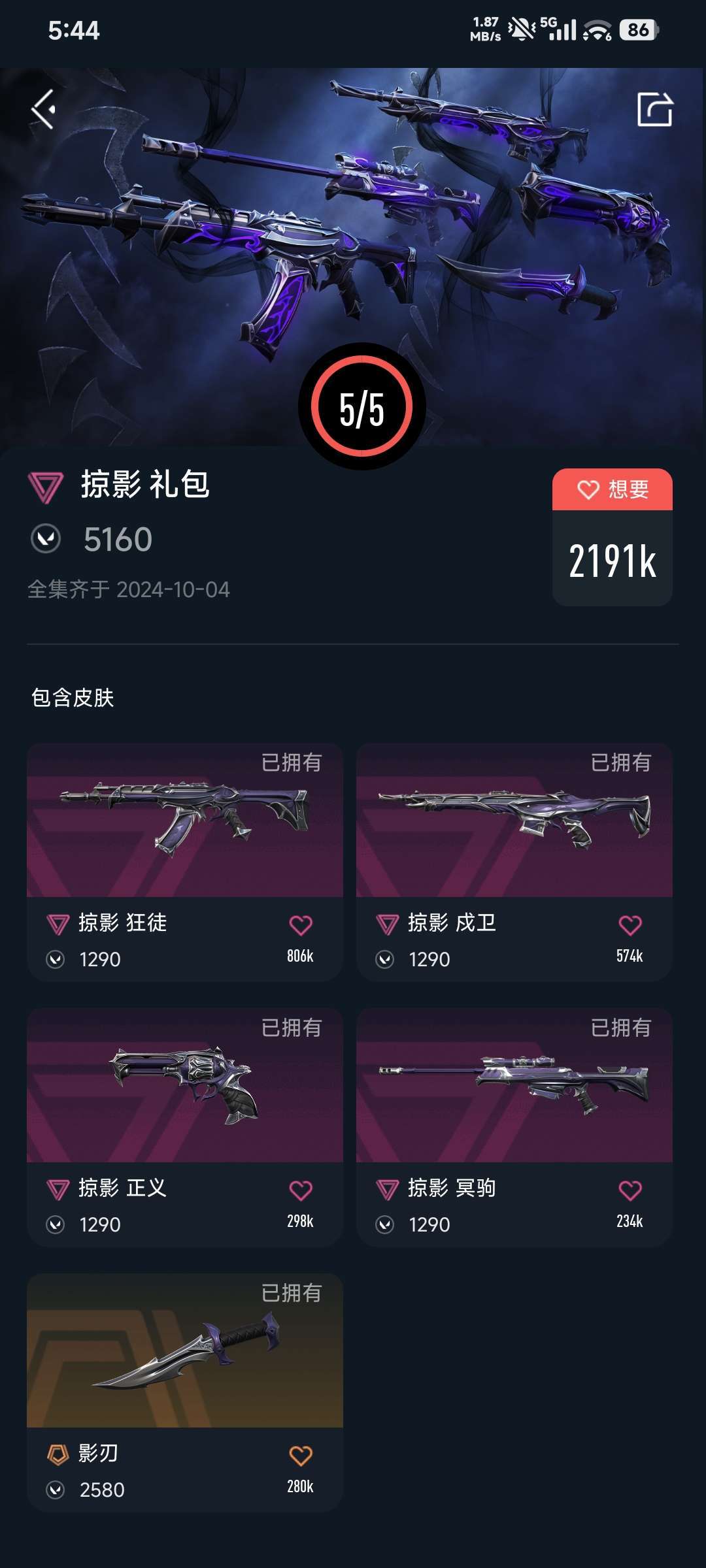Open the 掠影 狂徒 skin card
Image resolution: width=706 pixels, height=1568 pixels.
[185, 862]
